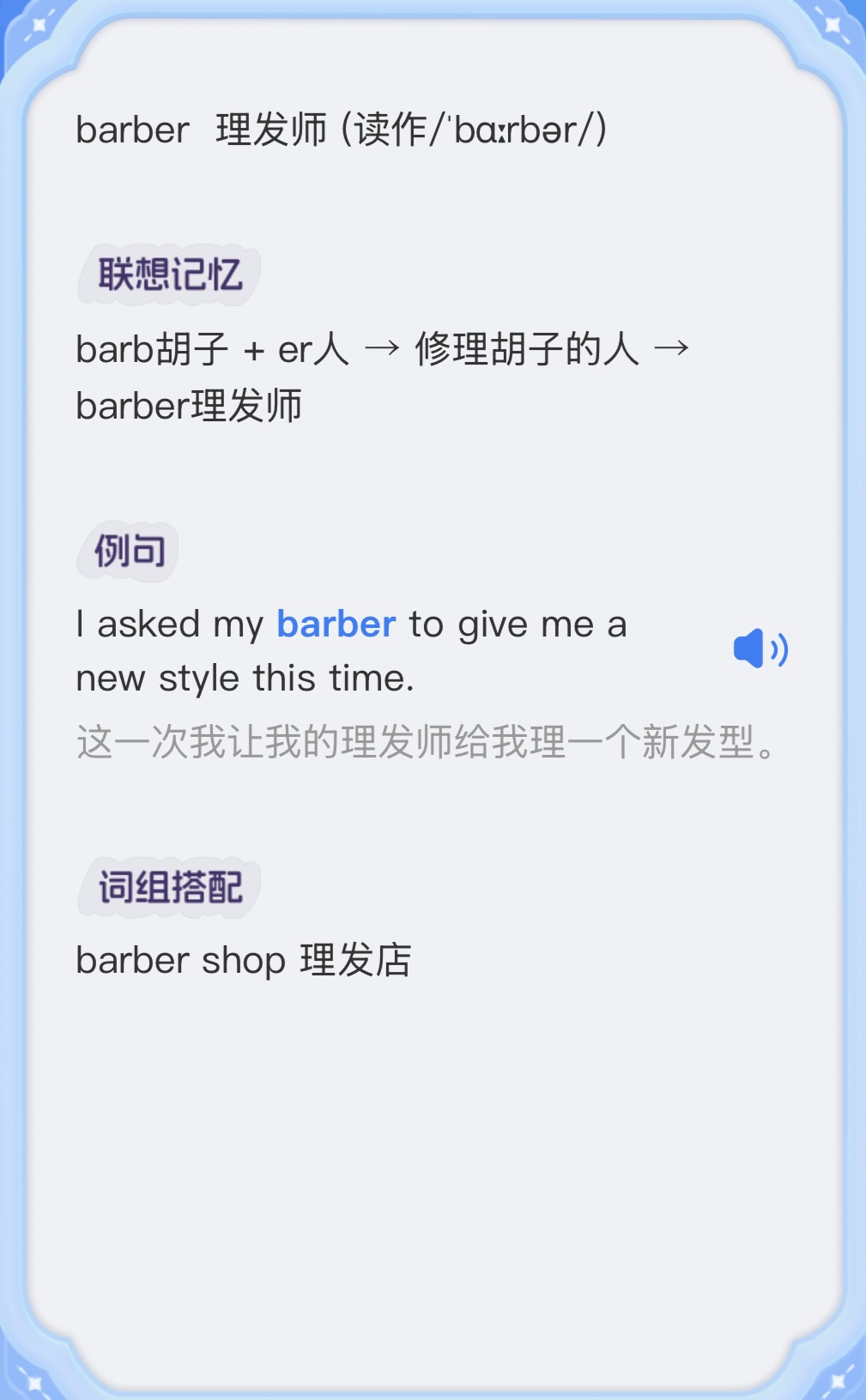Screen dimensions: 866x1400
Task: Play the example sentence audio
Action: coord(760,649)
